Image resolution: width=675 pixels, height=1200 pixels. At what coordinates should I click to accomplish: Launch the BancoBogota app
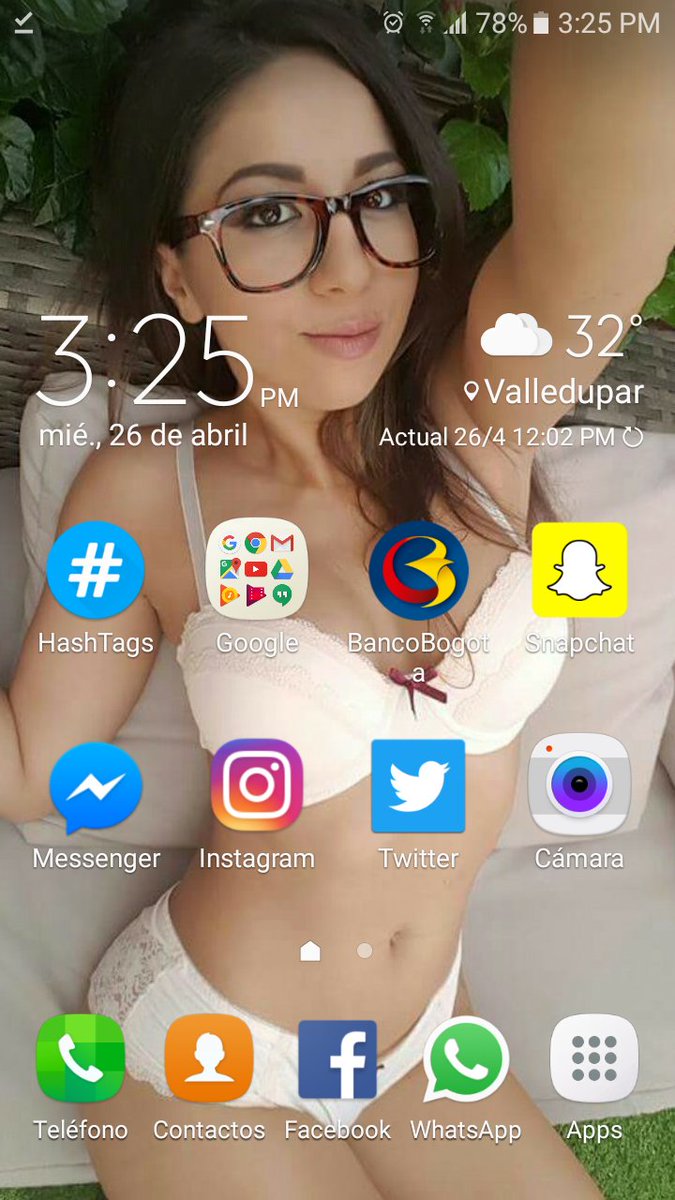click(x=418, y=571)
